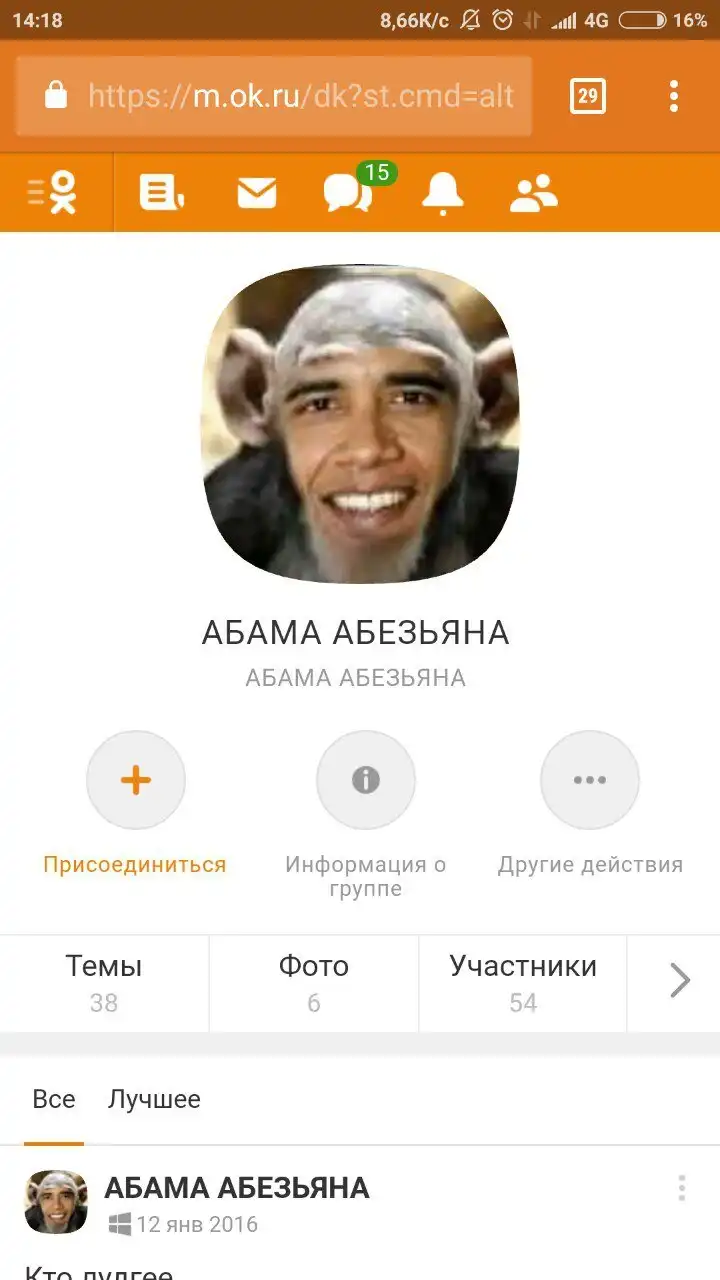
Task: Join the group via Присоединиться
Action: click(x=136, y=781)
